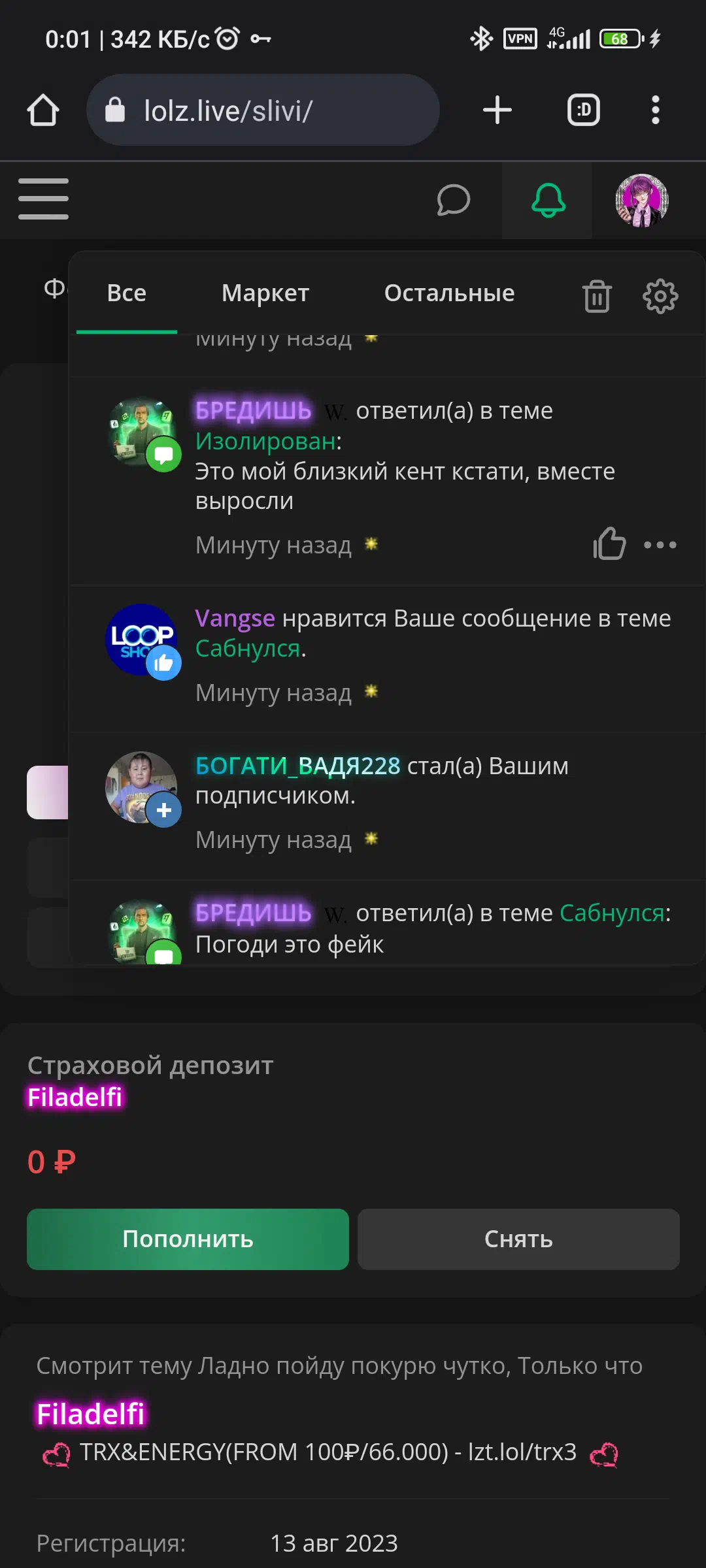Open the БОГАТИ_ВАДЯ228 profile link
706x1568 pixels.
297,766
